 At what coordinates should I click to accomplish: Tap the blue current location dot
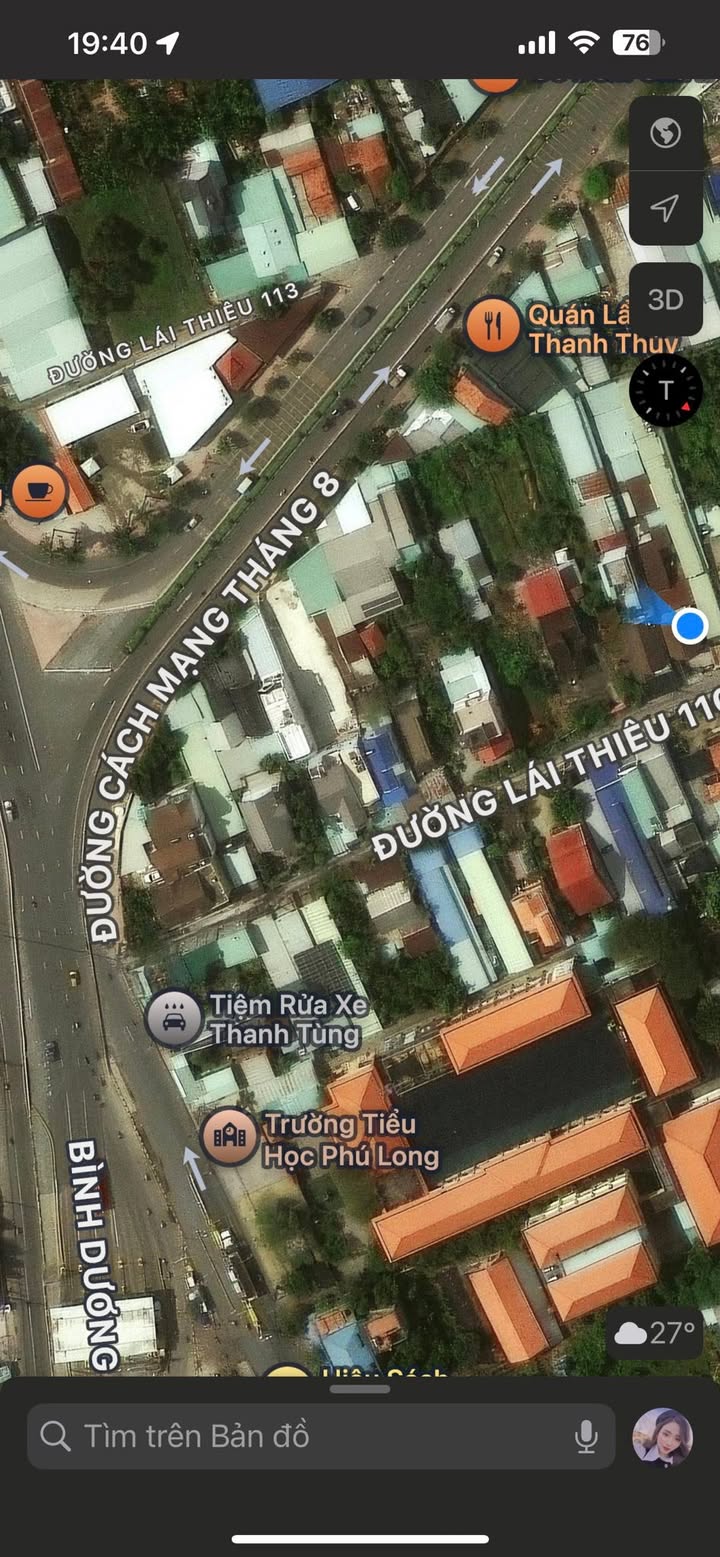point(690,627)
